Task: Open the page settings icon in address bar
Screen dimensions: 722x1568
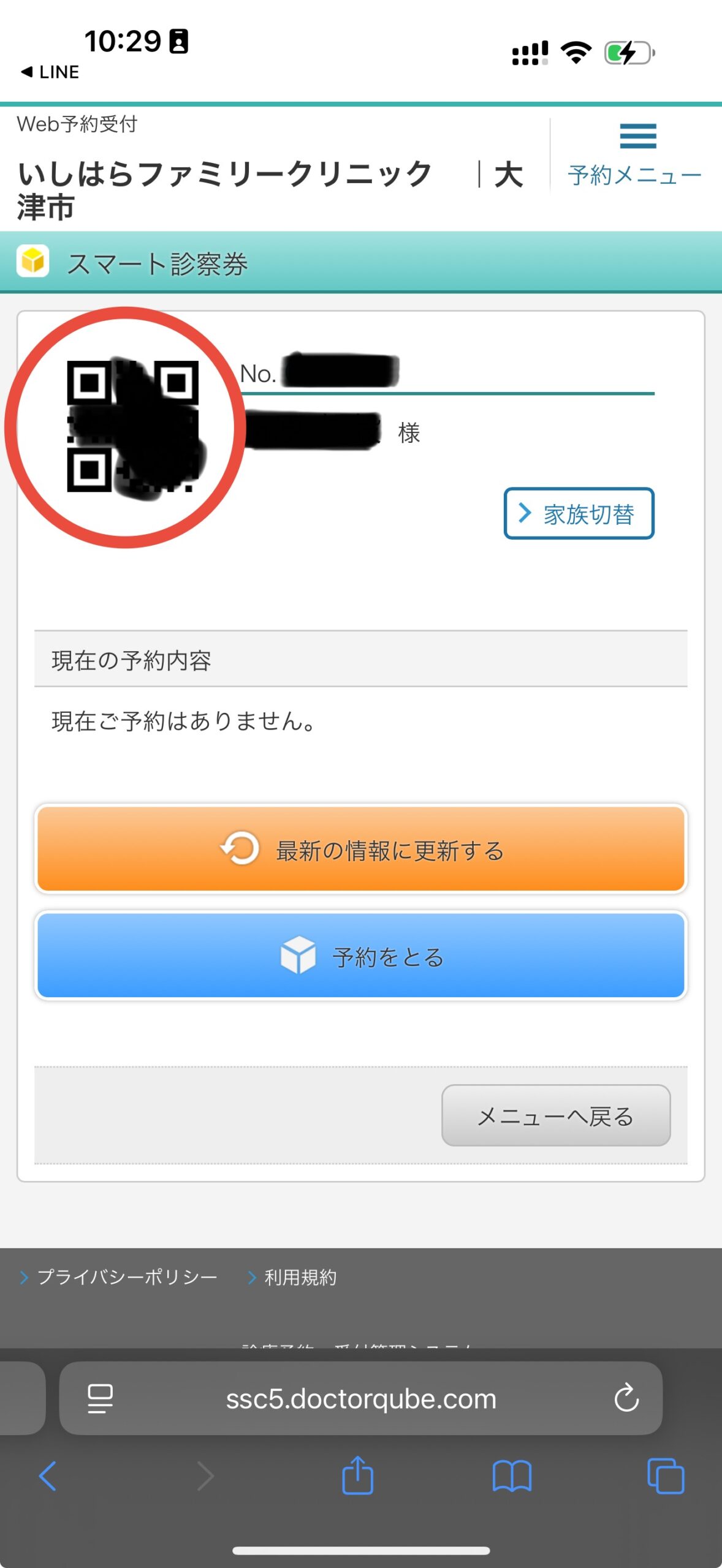Action: click(100, 1399)
